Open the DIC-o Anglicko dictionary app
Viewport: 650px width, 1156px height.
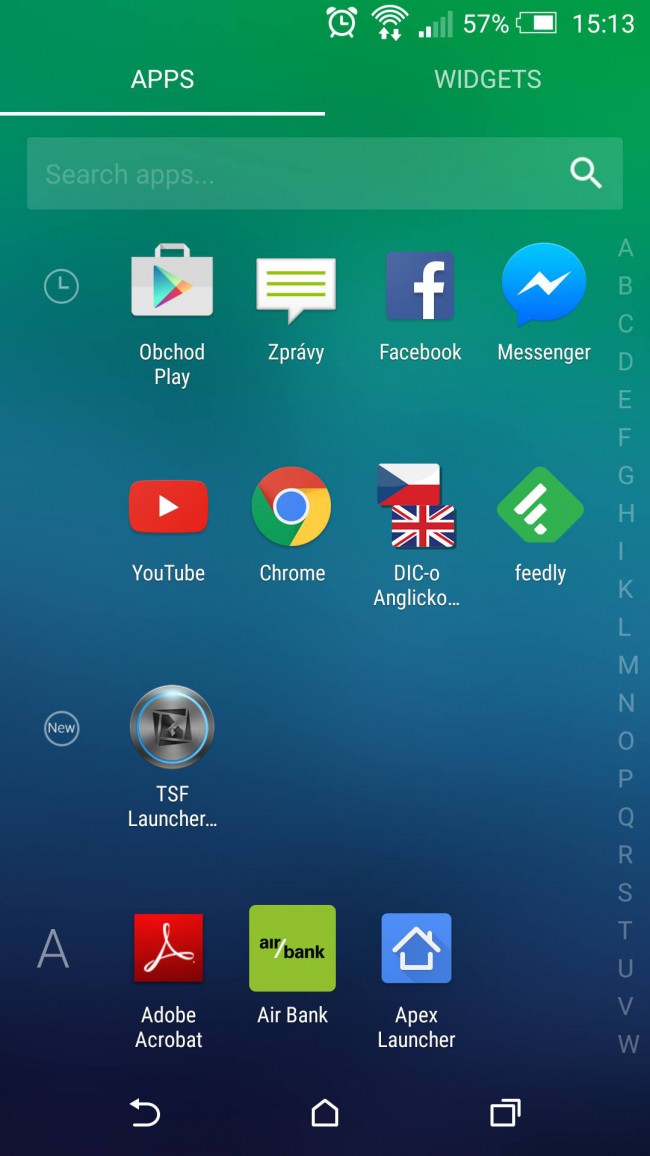(416, 508)
